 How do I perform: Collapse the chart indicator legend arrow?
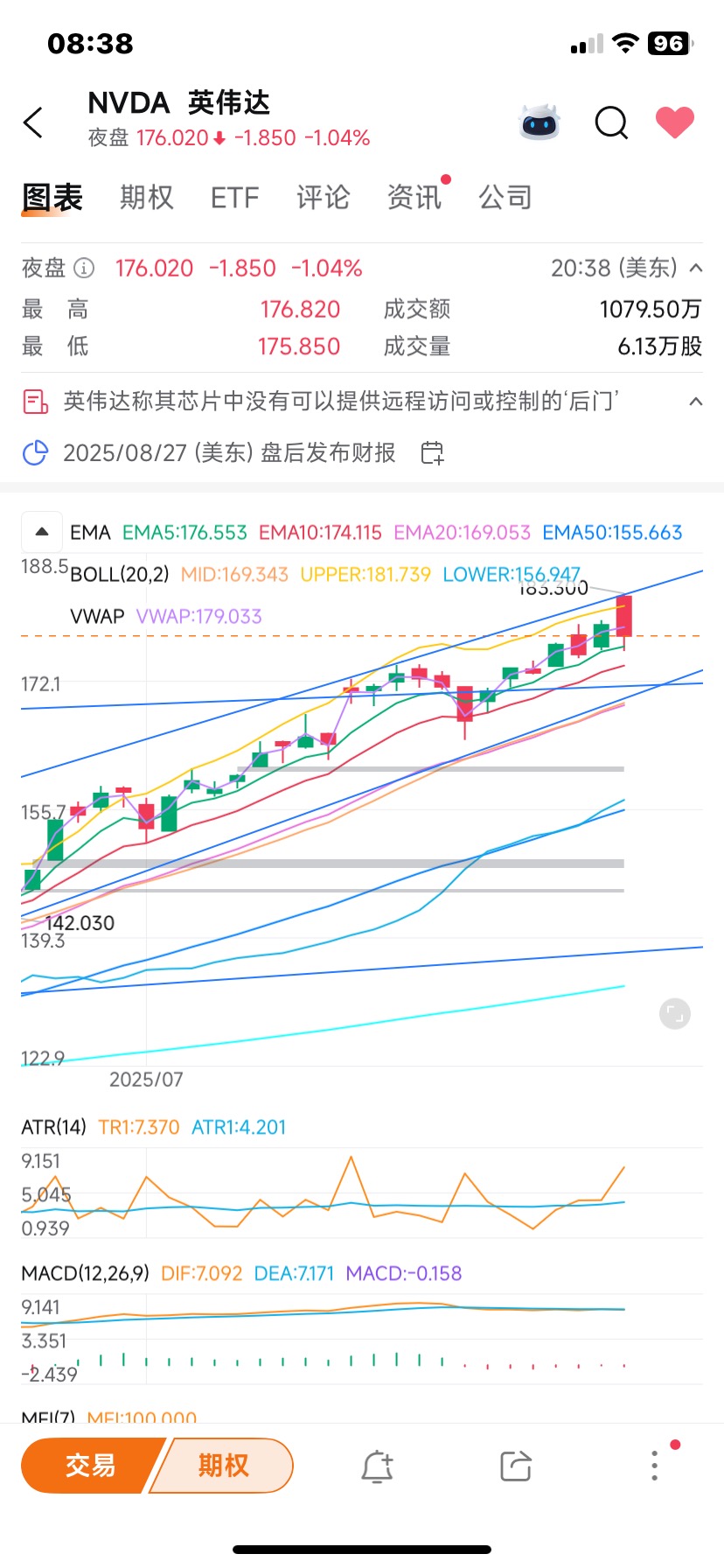[x=41, y=532]
